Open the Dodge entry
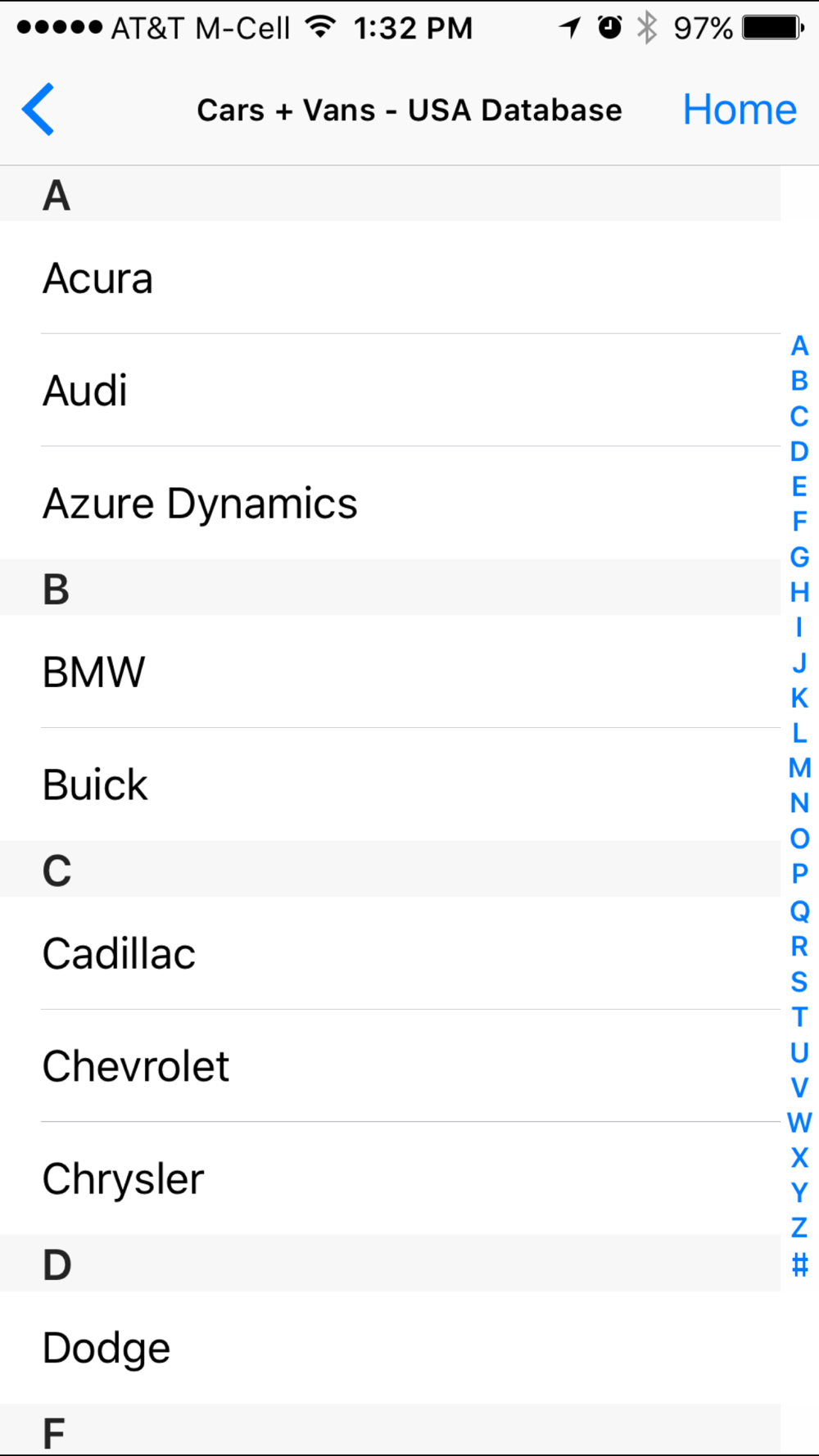 390,1347
